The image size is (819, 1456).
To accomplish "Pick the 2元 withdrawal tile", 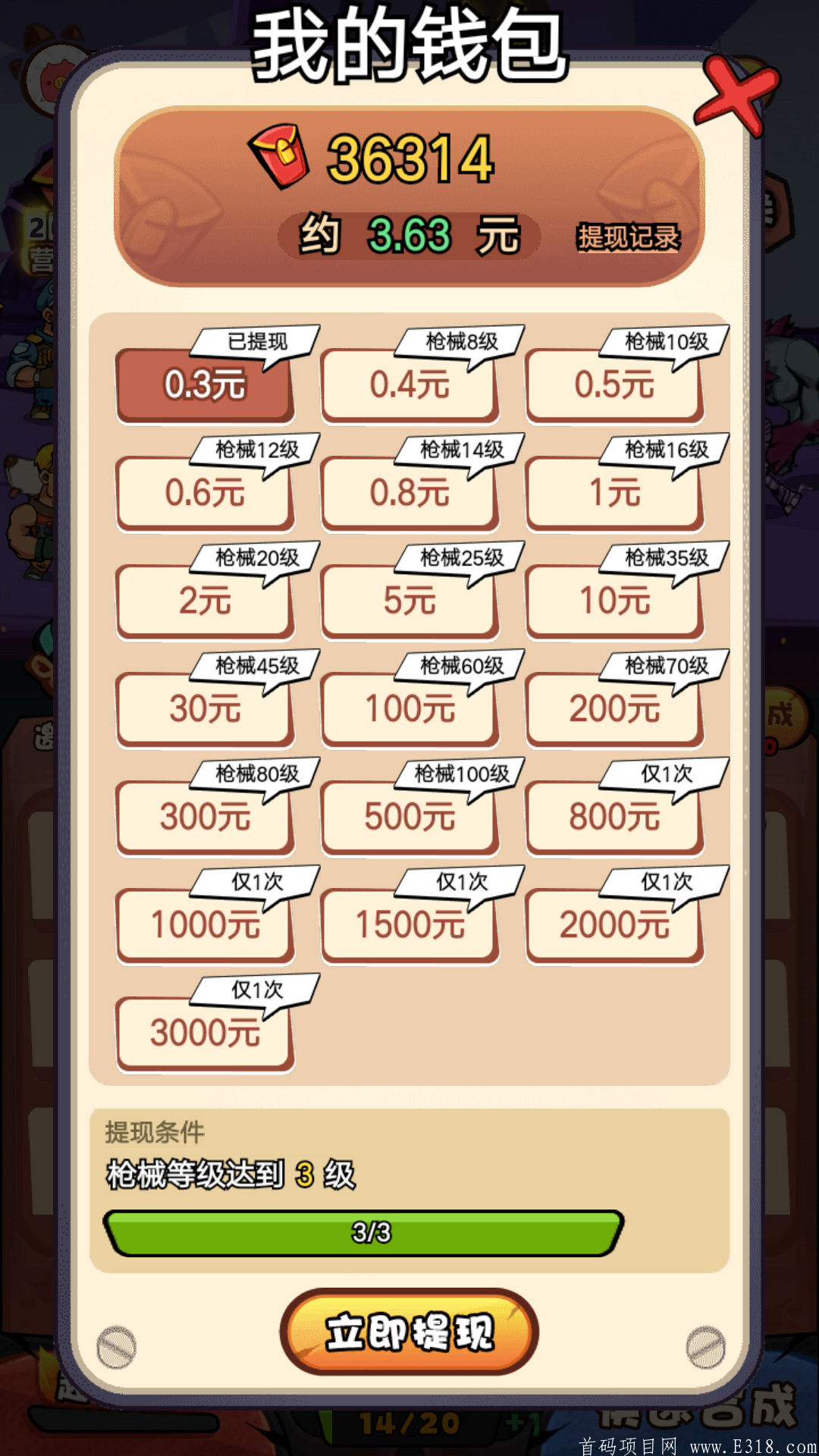I will click(205, 601).
